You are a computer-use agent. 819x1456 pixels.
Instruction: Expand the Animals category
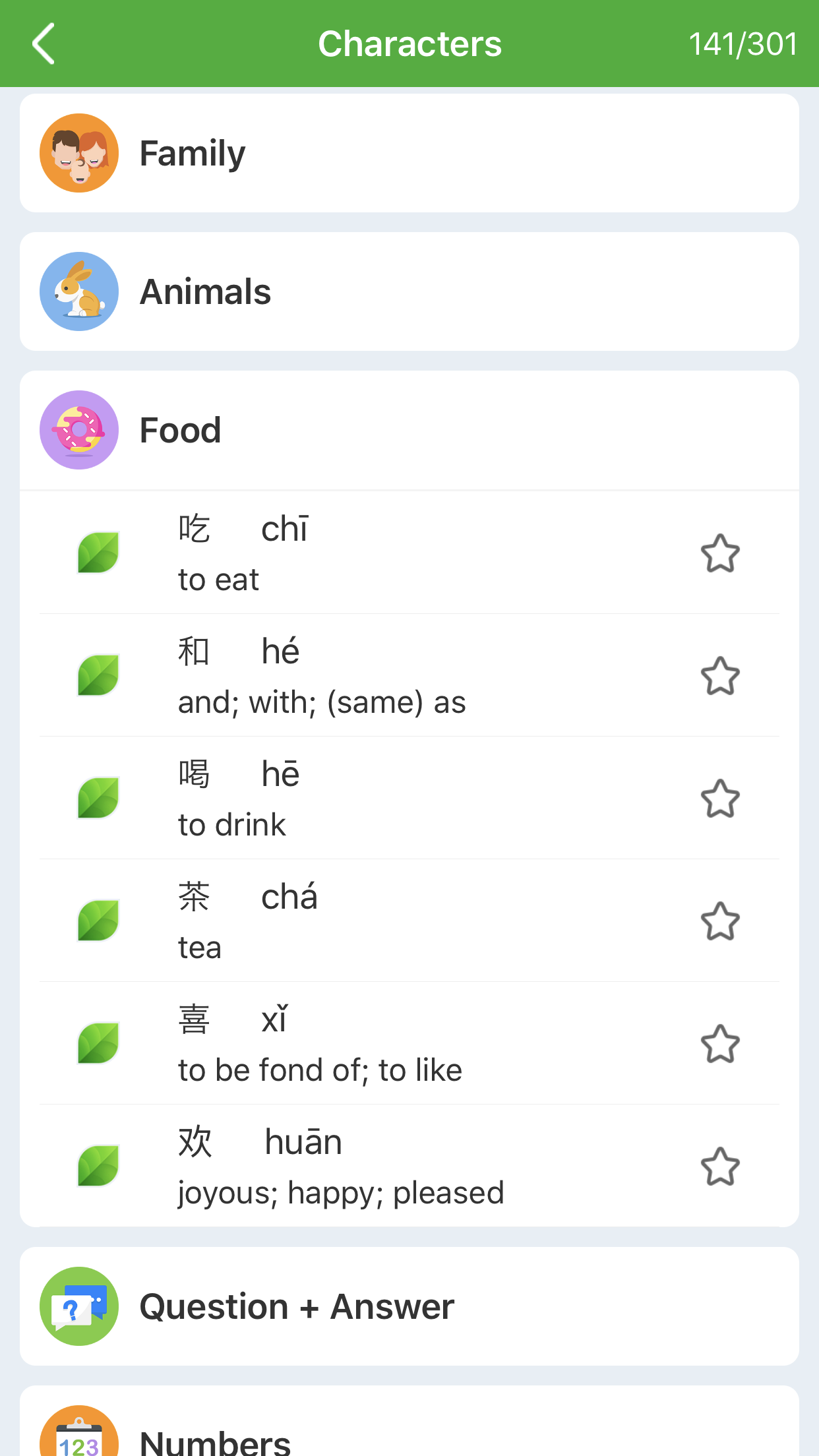pos(409,291)
